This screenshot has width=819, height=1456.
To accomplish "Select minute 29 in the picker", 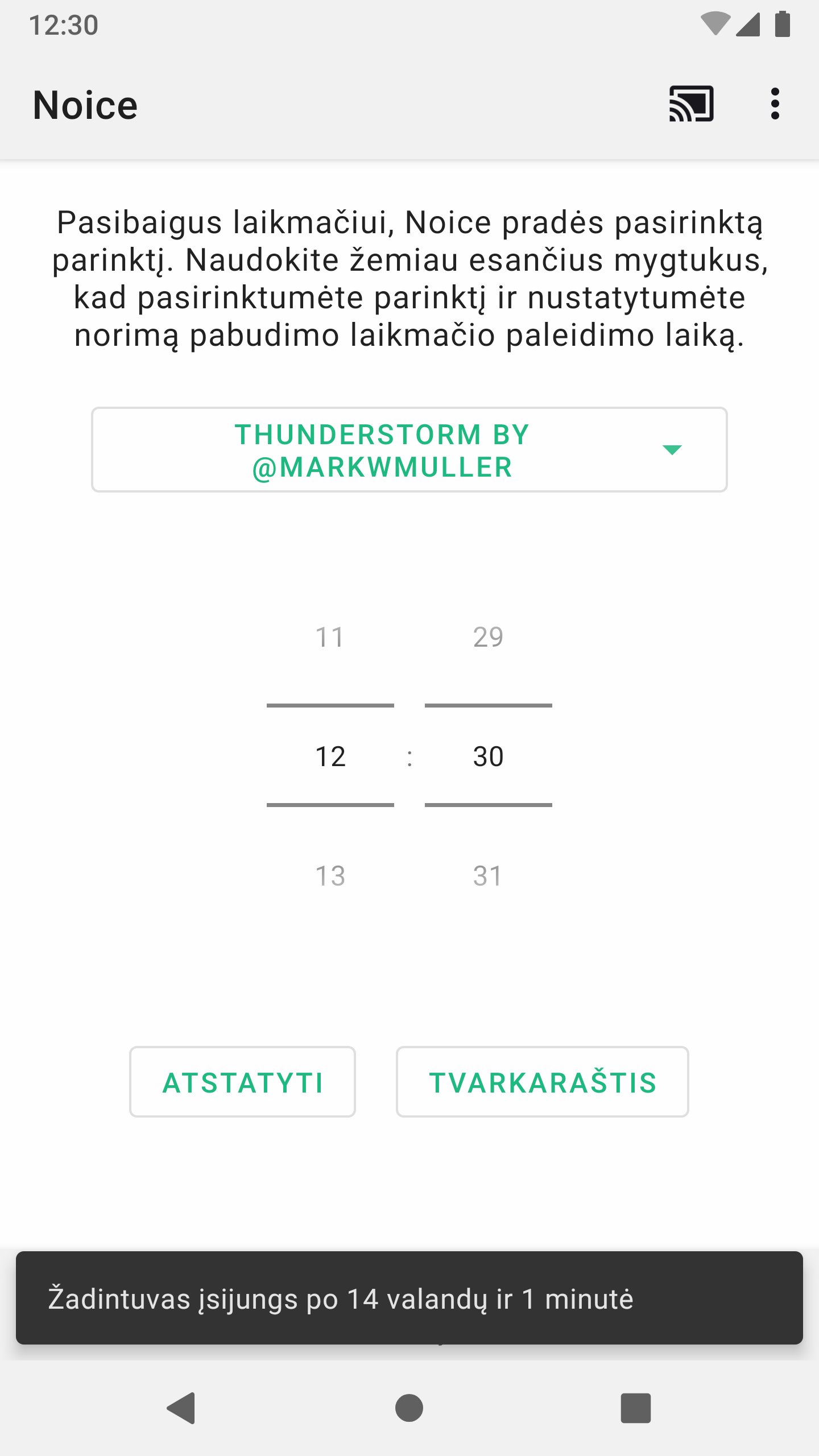I will (488, 637).
